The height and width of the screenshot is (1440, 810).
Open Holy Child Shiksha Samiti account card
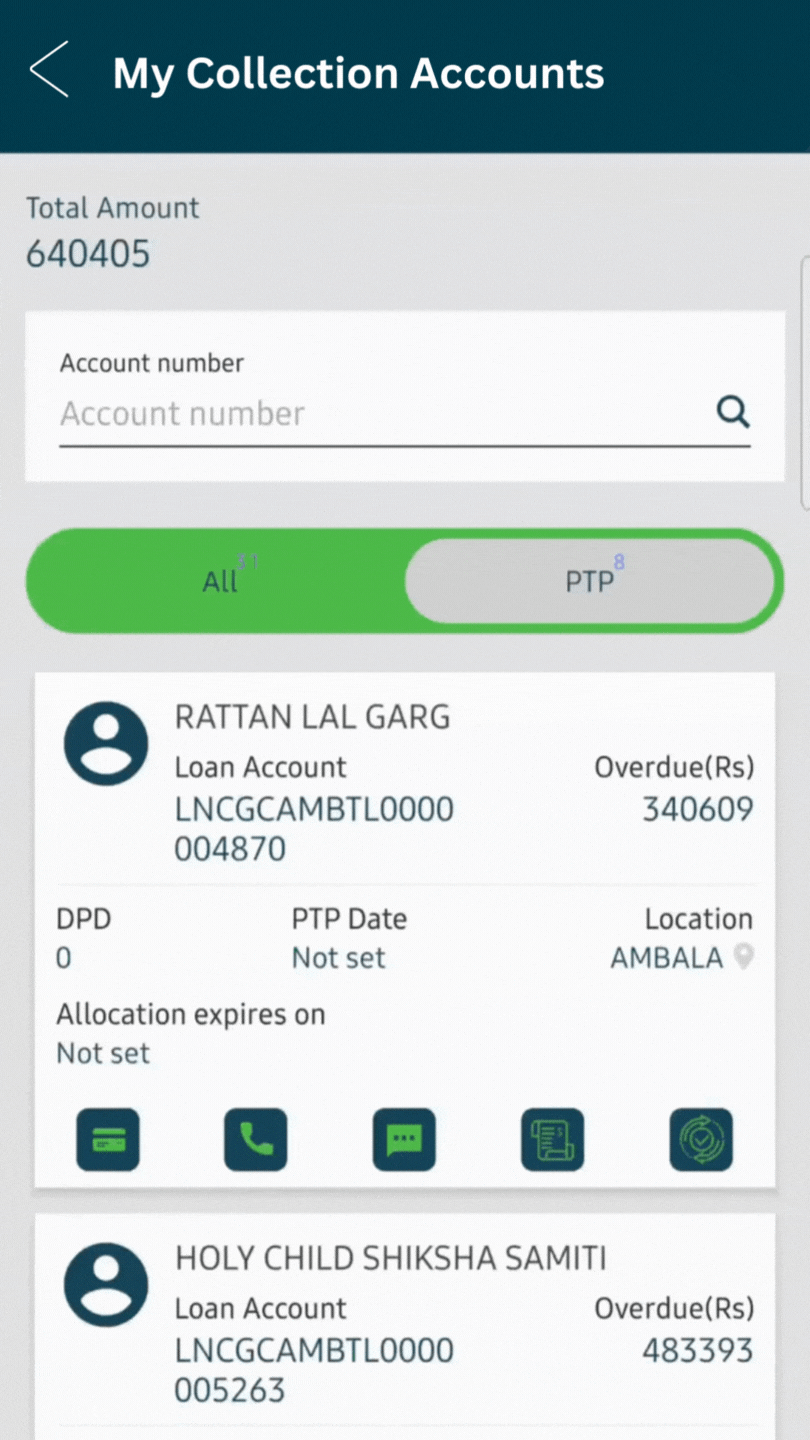point(405,1327)
